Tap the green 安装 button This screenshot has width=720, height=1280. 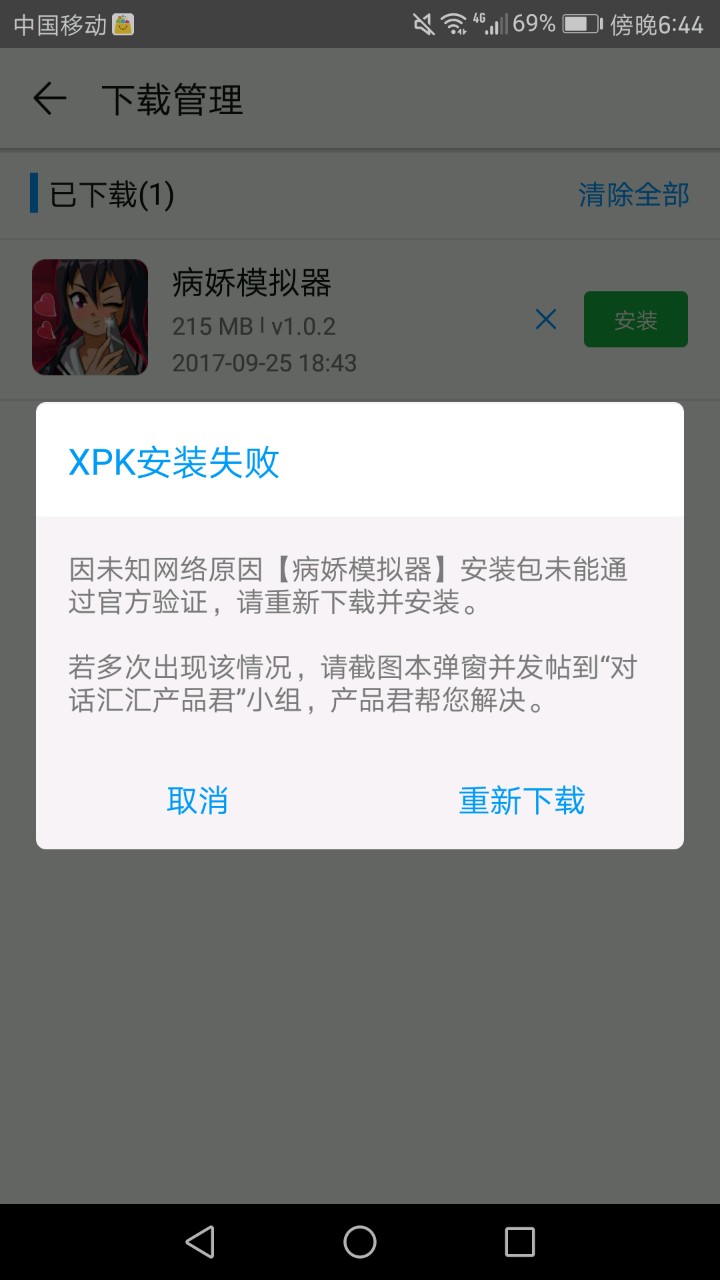[636, 319]
